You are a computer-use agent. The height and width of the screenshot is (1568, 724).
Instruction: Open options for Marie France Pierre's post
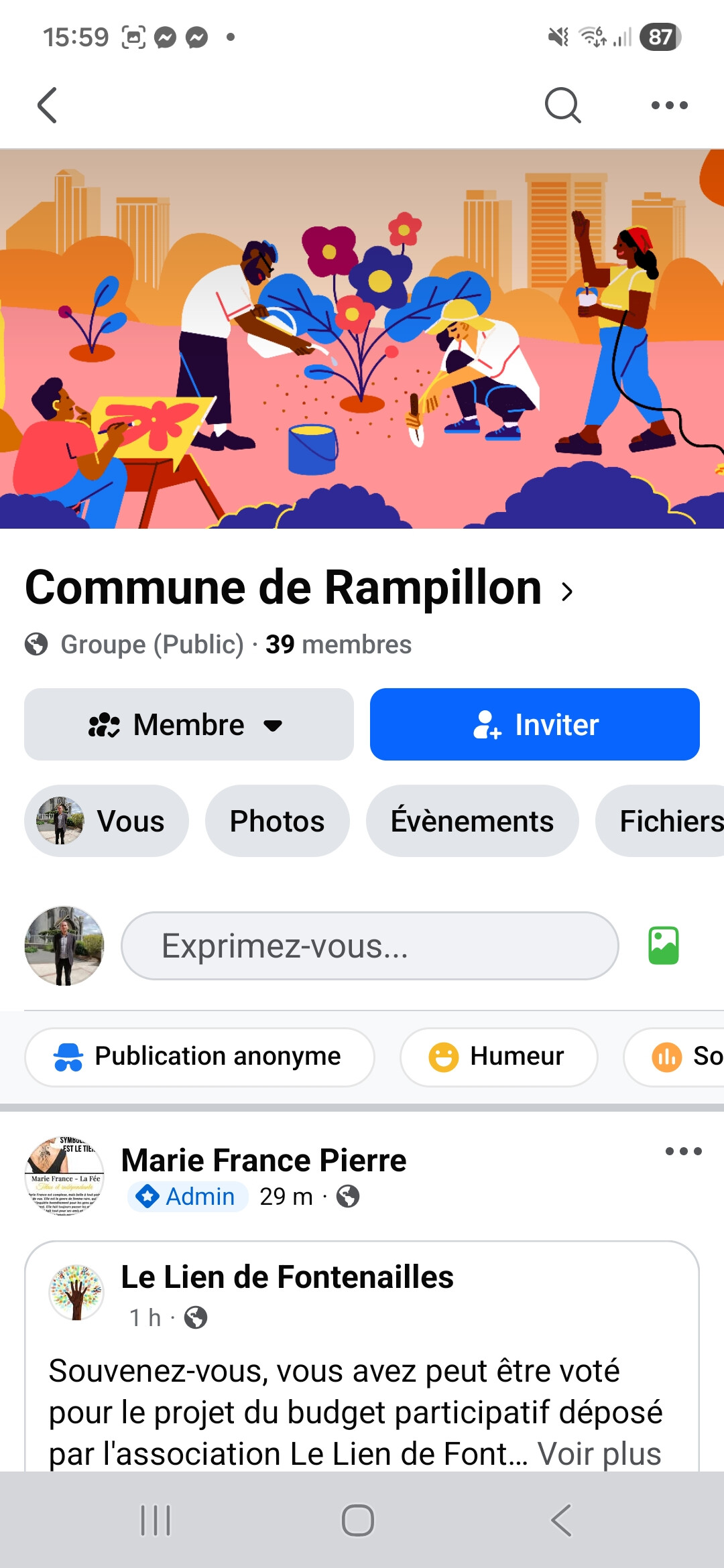(x=683, y=1151)
